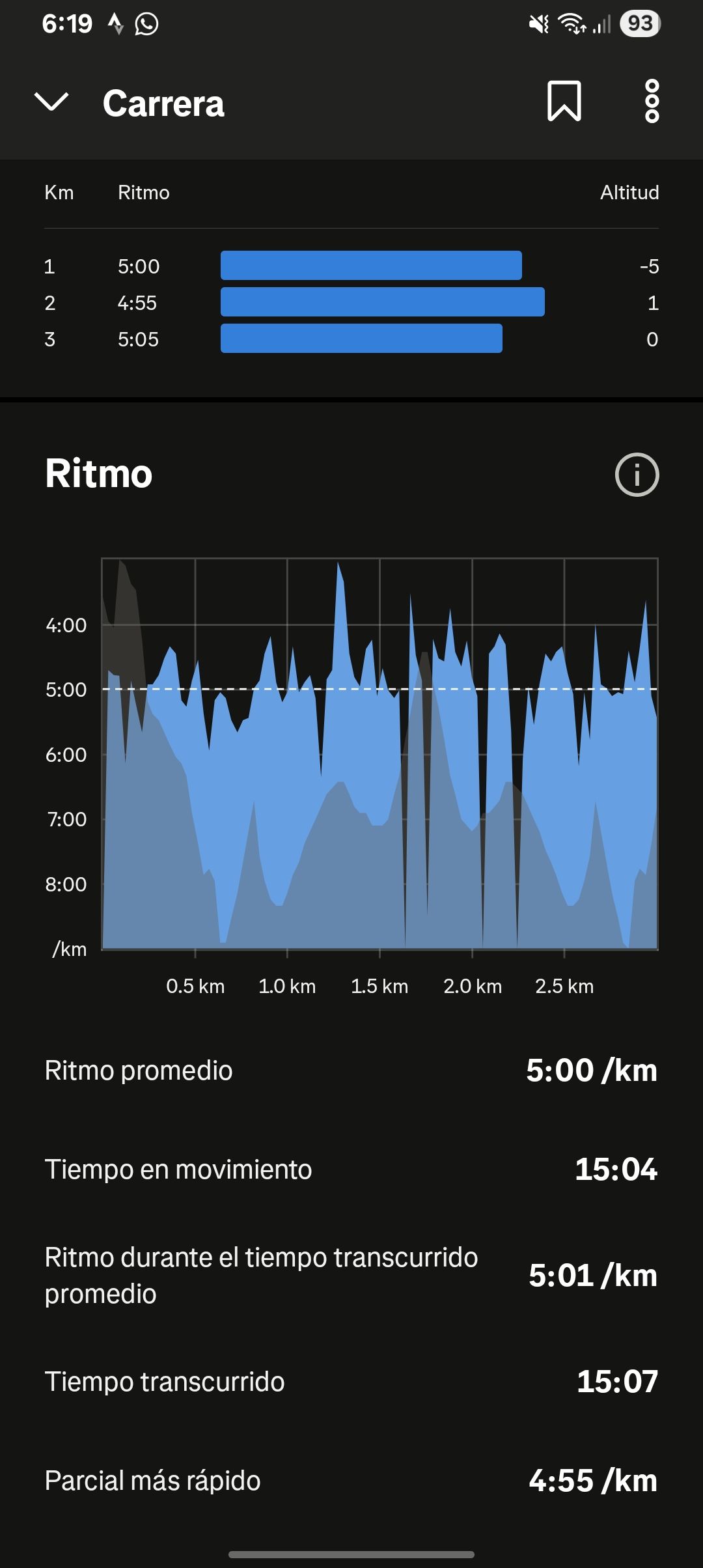Bookmark this Carrera activity
This screenshot has width=703, height=1568.
tap(564, 102)
